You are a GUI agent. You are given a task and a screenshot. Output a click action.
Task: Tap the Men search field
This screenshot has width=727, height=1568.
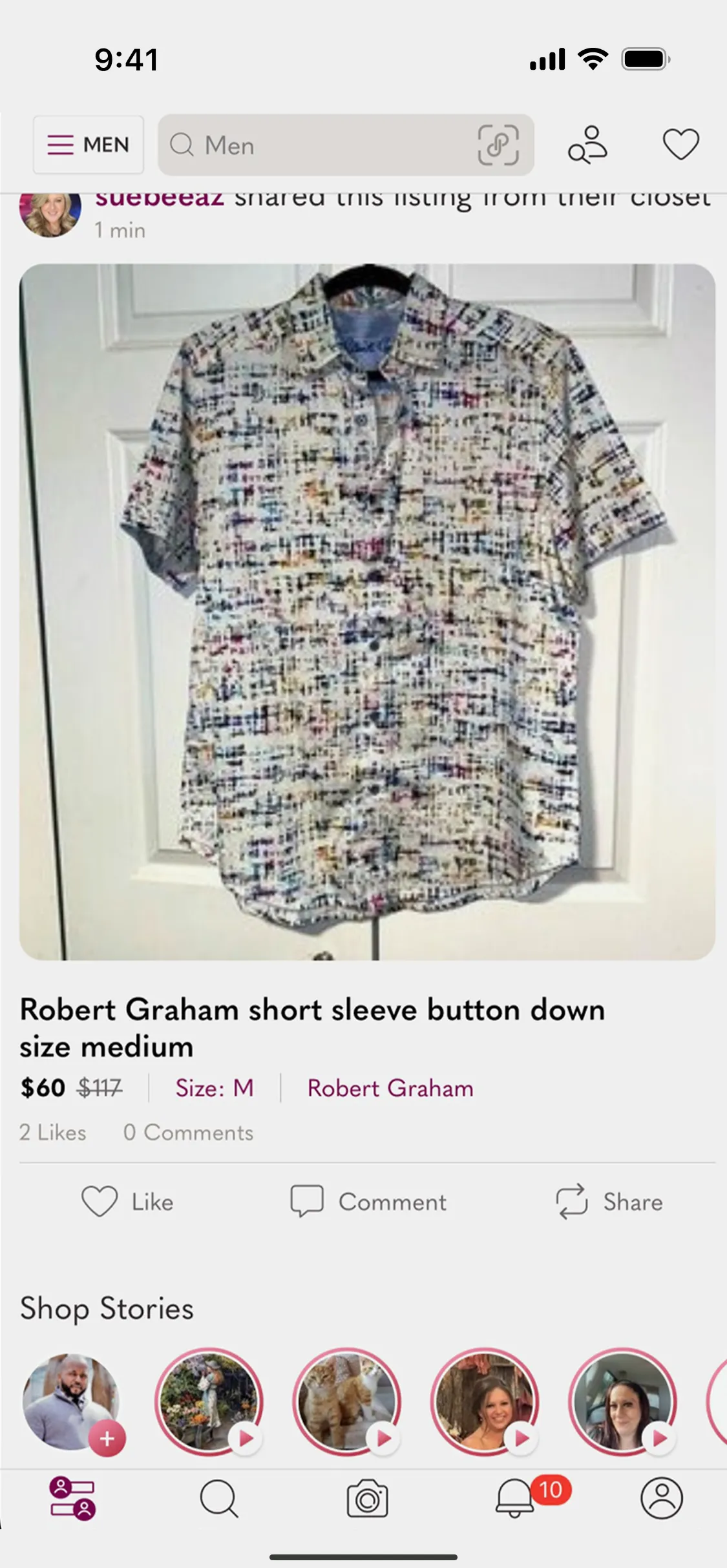point(317,145)
